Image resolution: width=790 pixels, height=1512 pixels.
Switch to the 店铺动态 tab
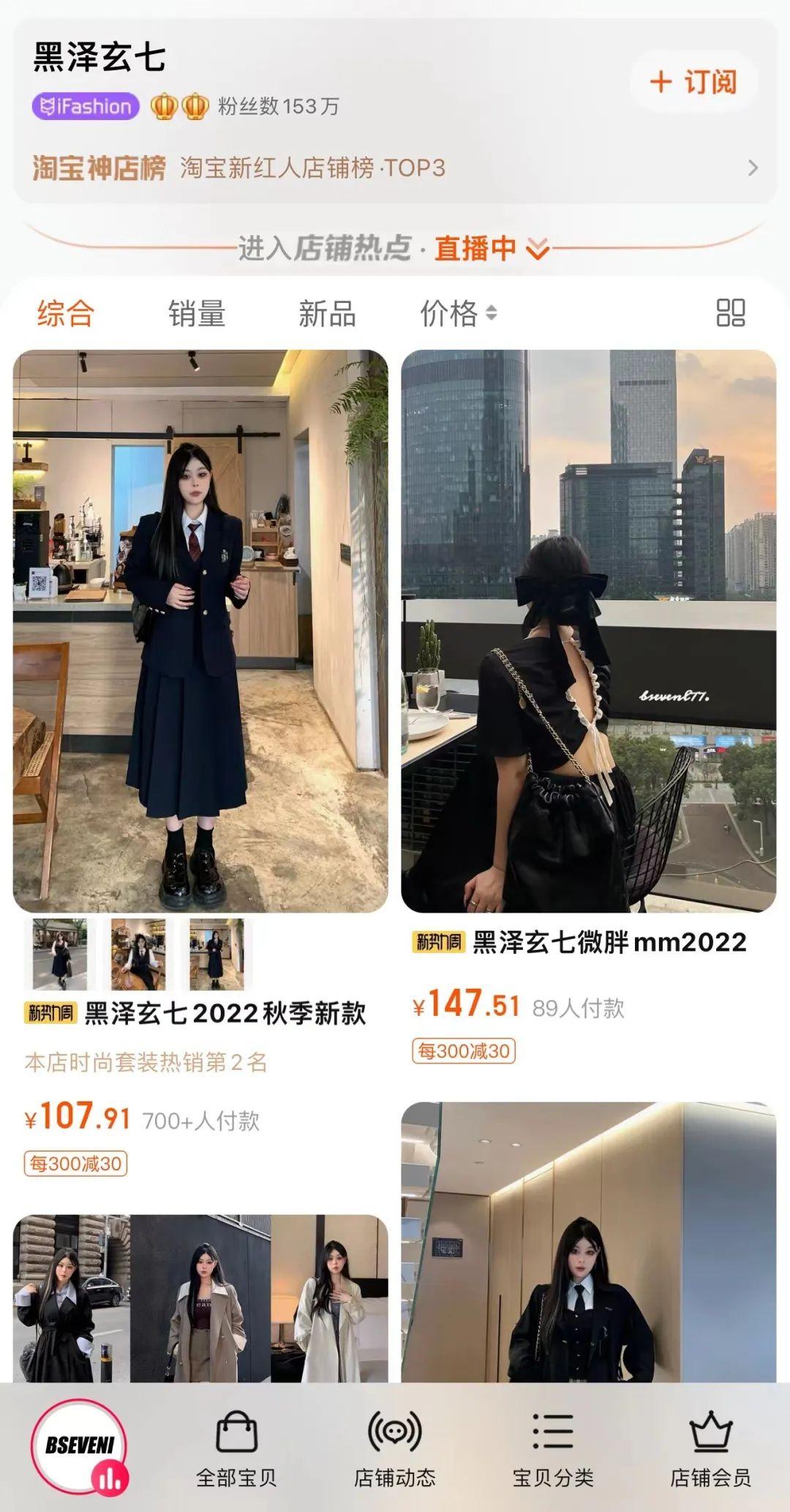point(394,1450)
